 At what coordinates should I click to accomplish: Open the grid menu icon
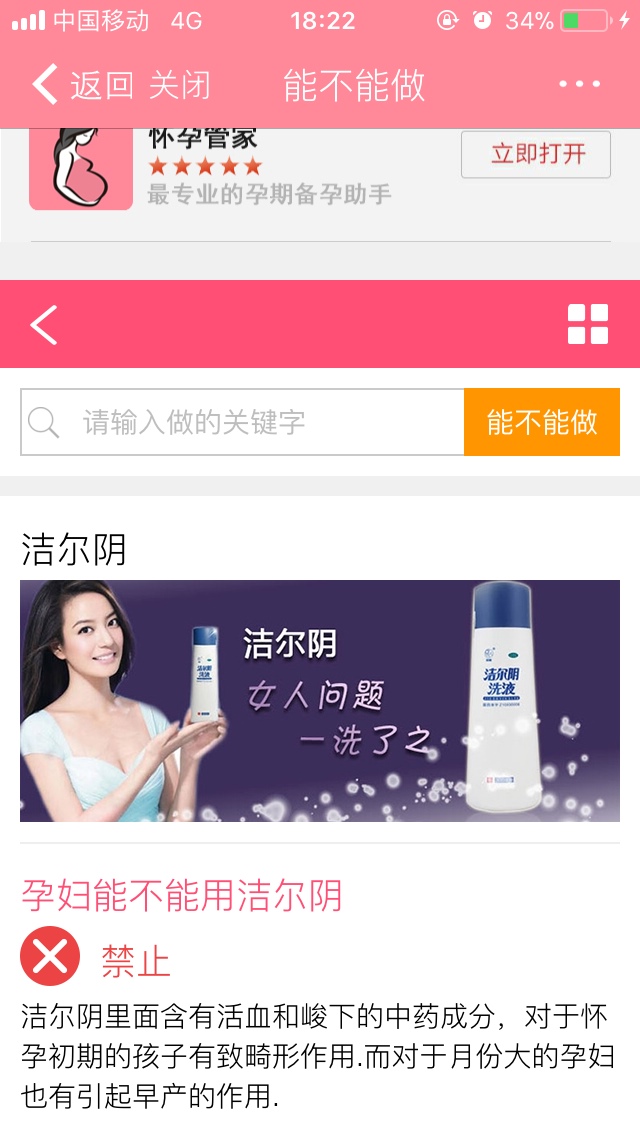point(588,325)
